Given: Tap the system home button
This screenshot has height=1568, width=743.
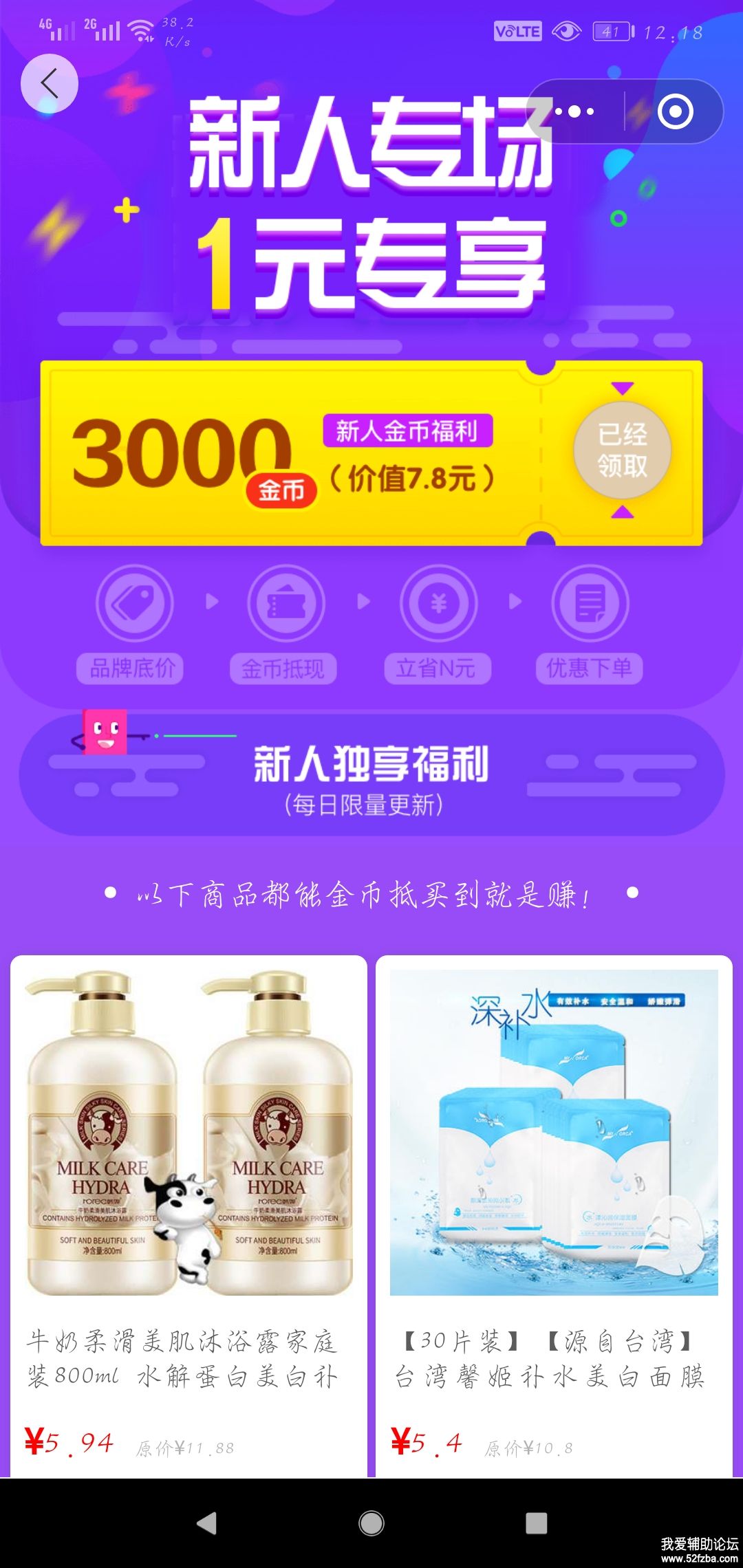Looking at the screenshot, I should coord(371,1523).
